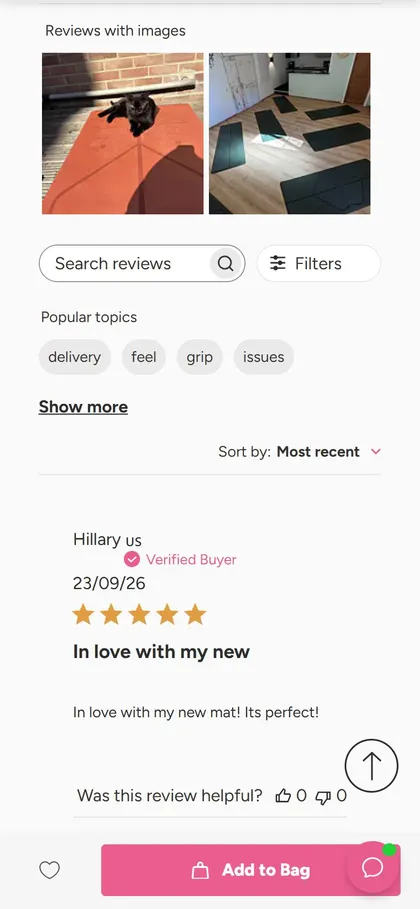Screen dimensions: 420x909
Task: Expand popular topics with Show more
Action: click(x=83, y=407)
